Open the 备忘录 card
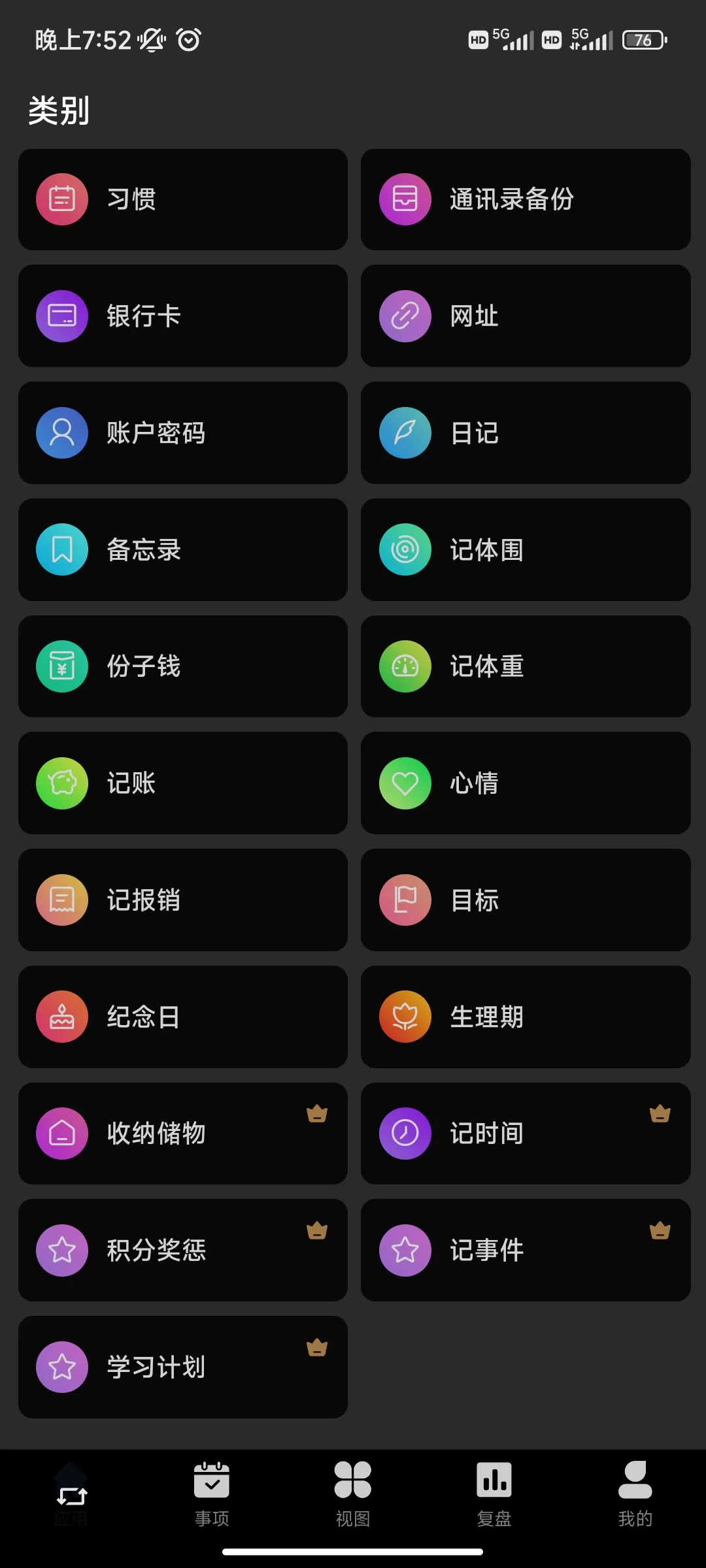The height and width of the screenshot is (1568, 706). 183,549
